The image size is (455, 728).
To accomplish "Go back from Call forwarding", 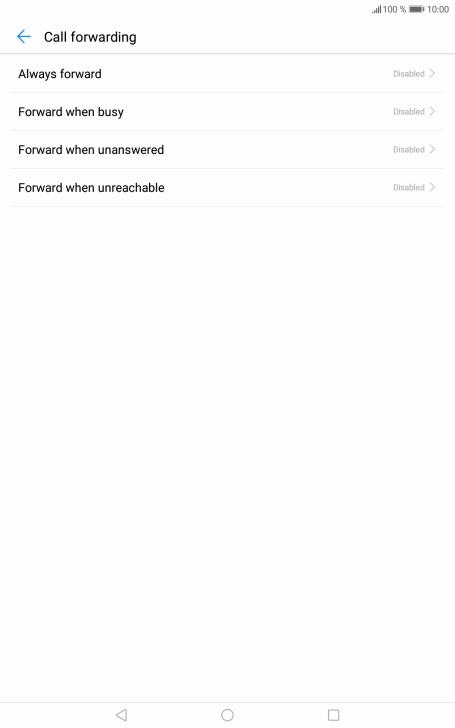I will click(x=24, y=37).
